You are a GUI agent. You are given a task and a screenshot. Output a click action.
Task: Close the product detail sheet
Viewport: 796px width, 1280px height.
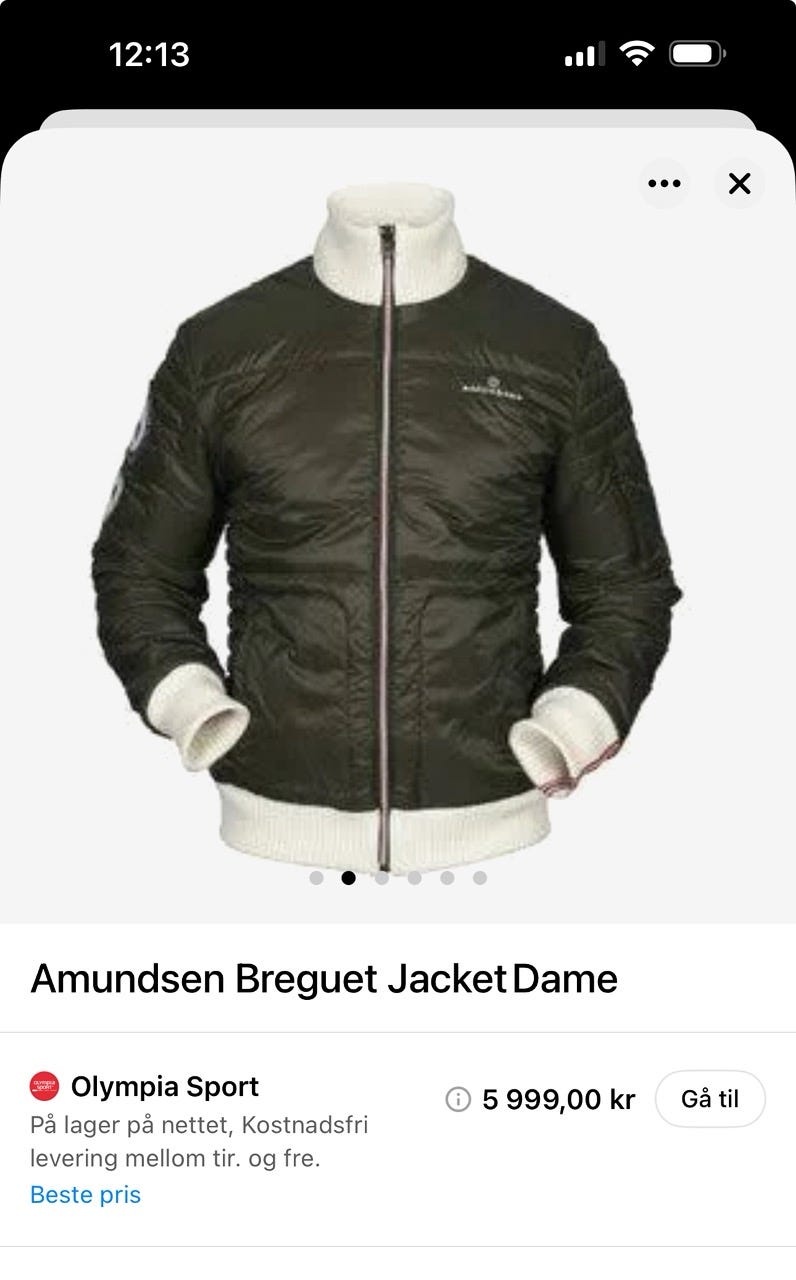coord(740,184)
